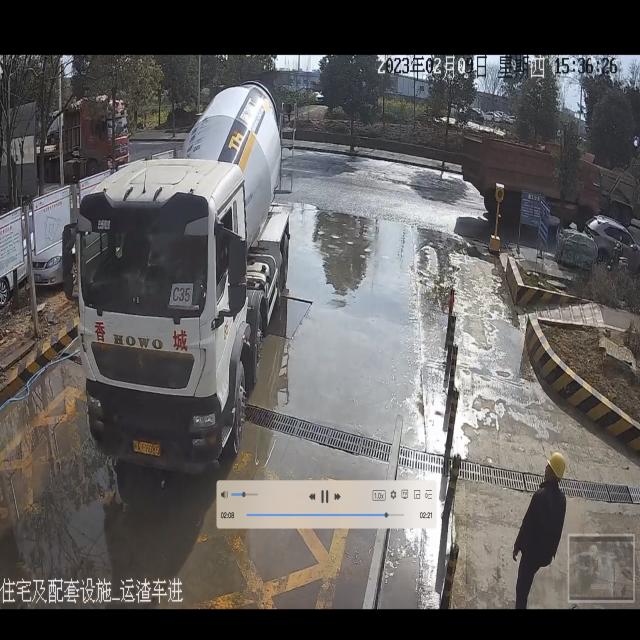Open the player settings gear
Viewport: 640px width, 640px height.
(393, 495)
